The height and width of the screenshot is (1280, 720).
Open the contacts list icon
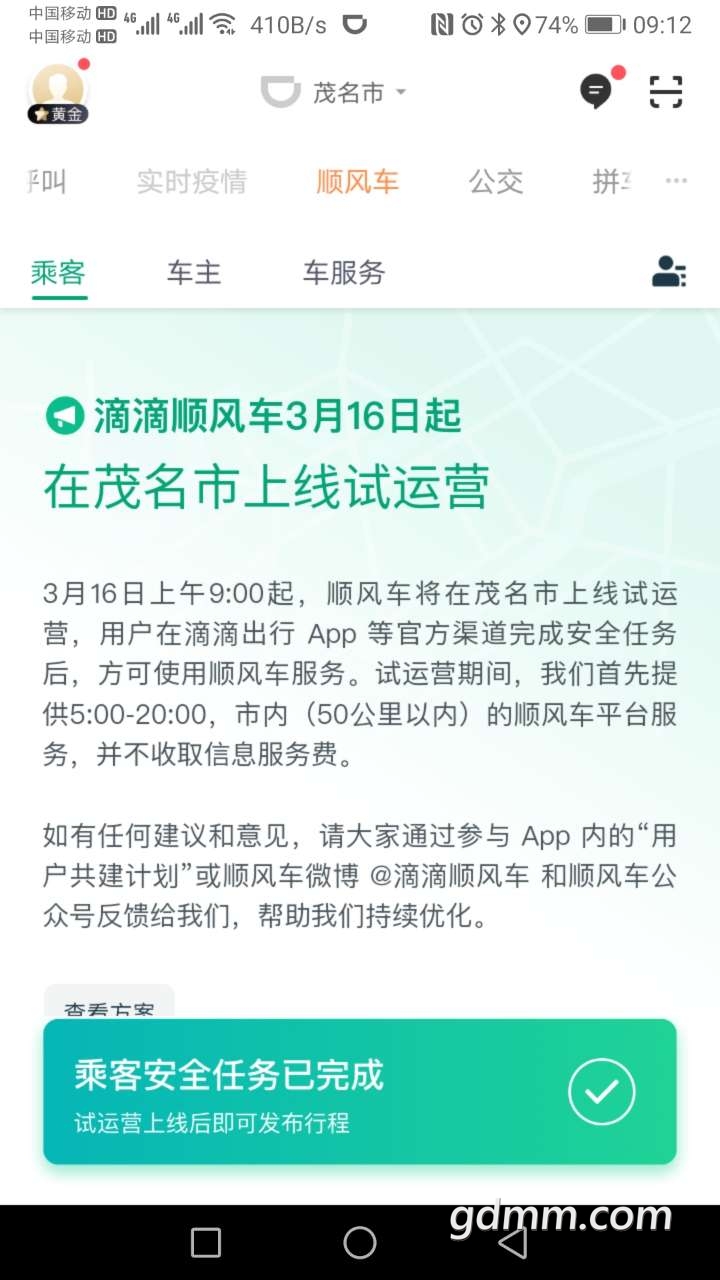[668, 272]
